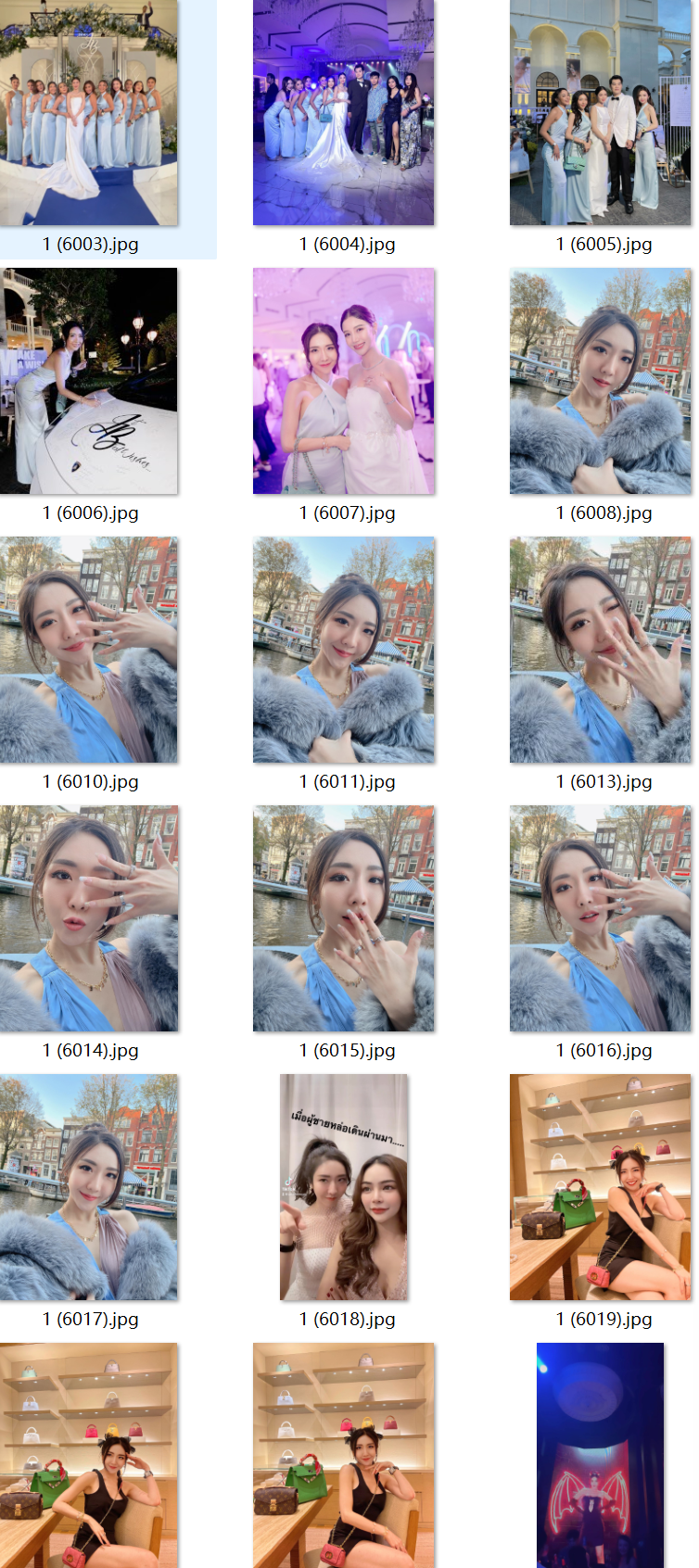Select the thumbnail 1 (6004).jpg

[x=343, y=113]
